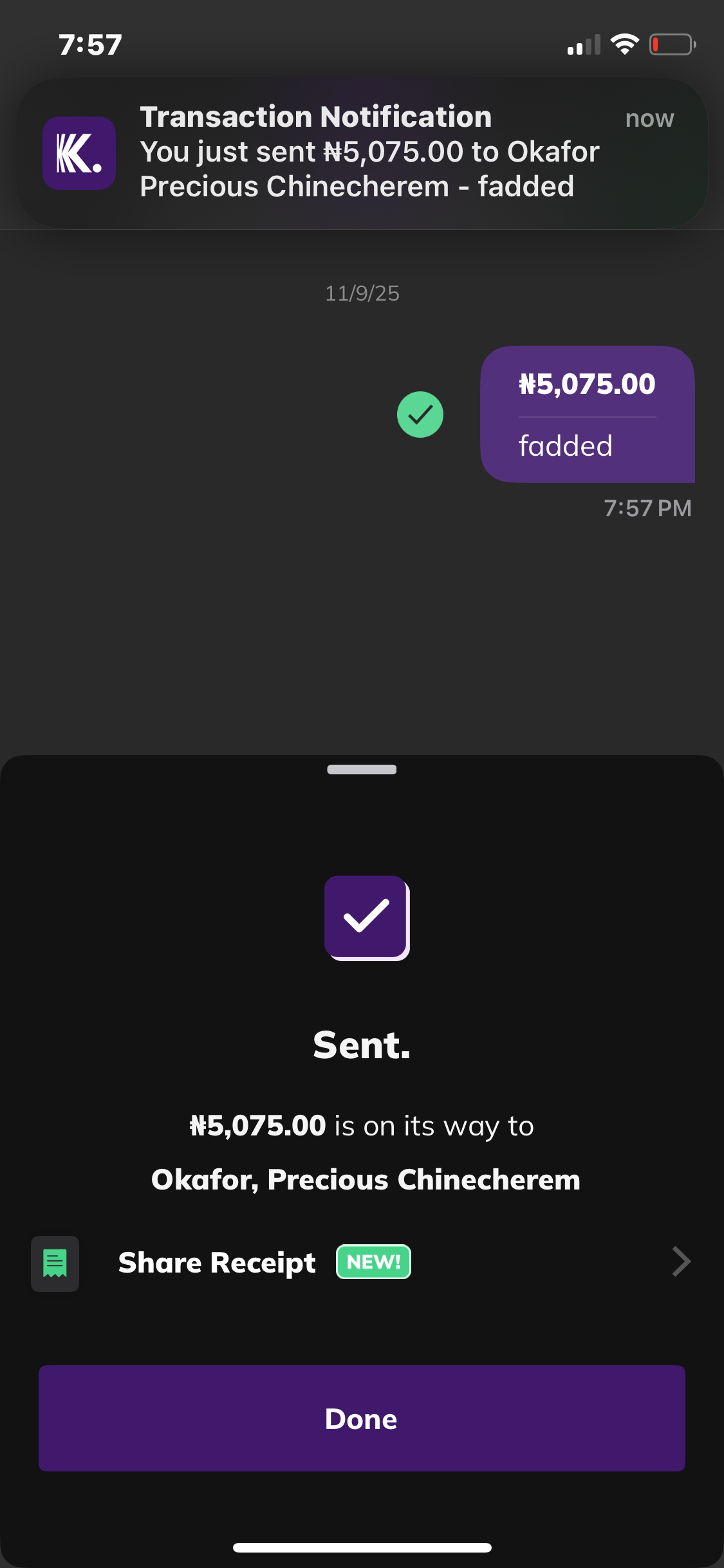Tap the bottom sheet drag handle
The height and width of the screenshot is (1568, 724).
pos(362,769)
